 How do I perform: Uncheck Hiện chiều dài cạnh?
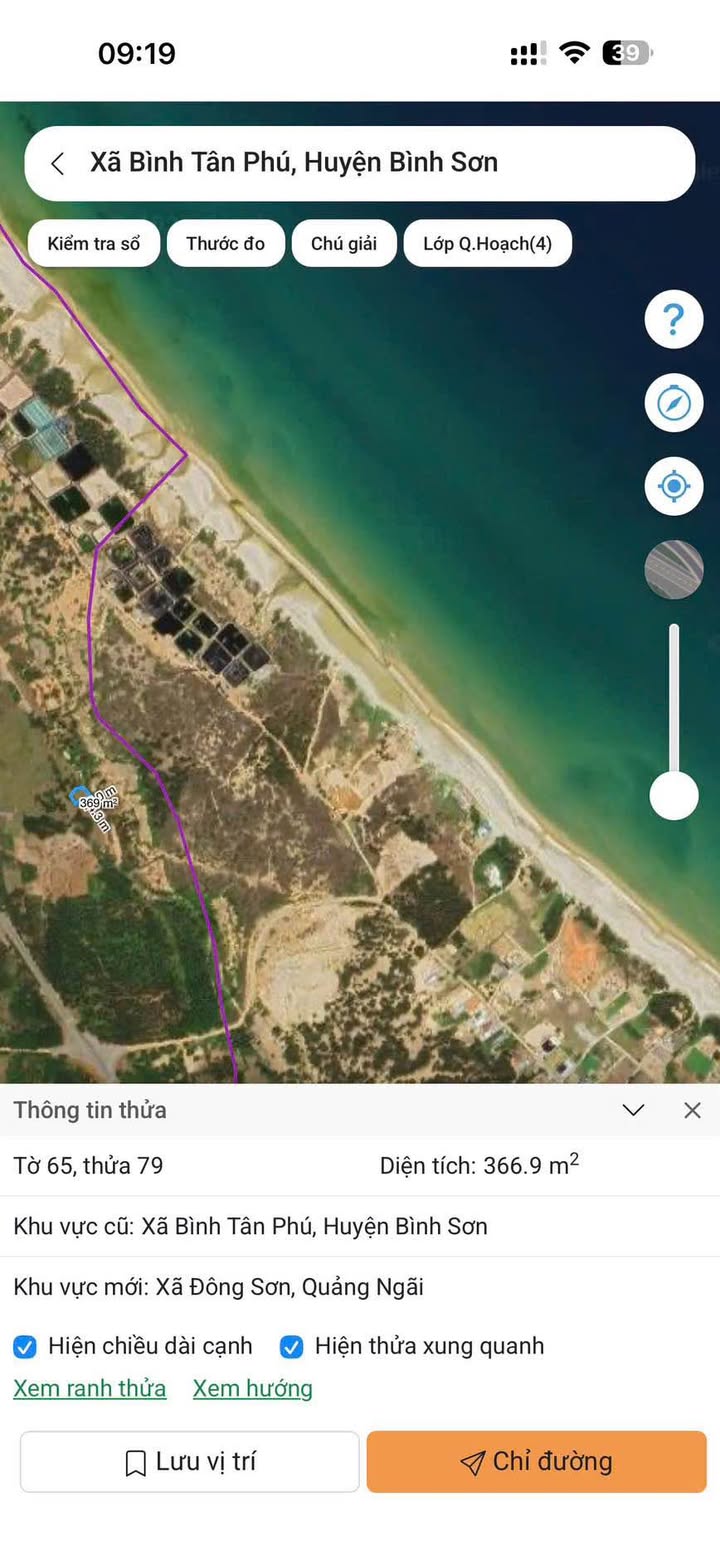(x=25, y=1347)
